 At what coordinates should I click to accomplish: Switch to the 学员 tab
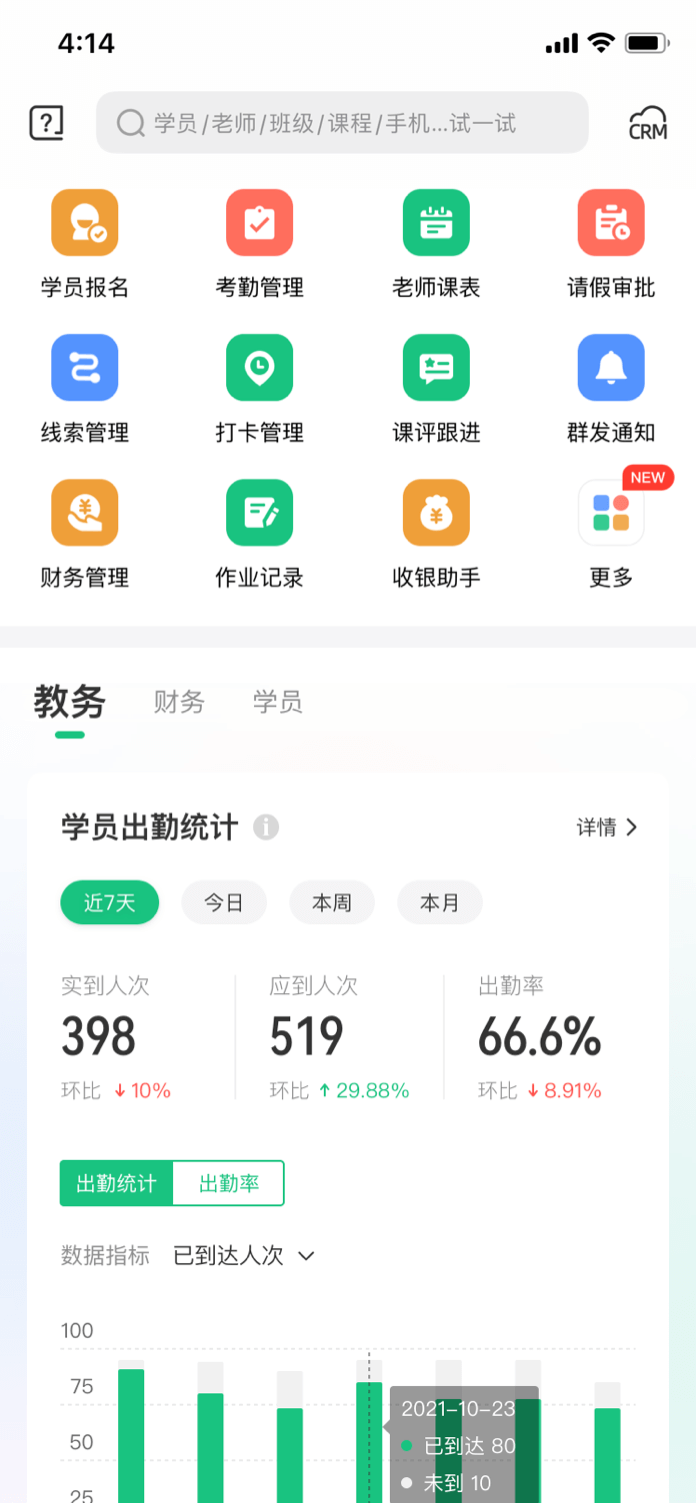(277, 702)
